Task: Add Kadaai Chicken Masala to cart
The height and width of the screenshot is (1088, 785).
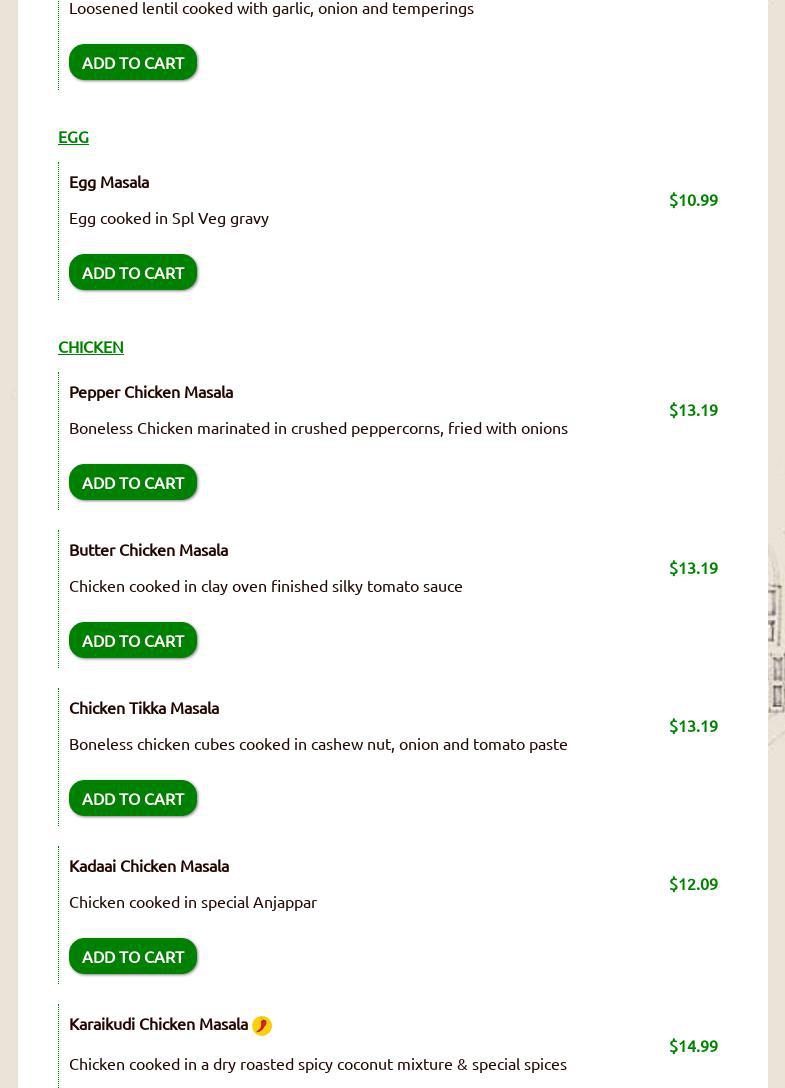Action: click(x=133, y=957)
